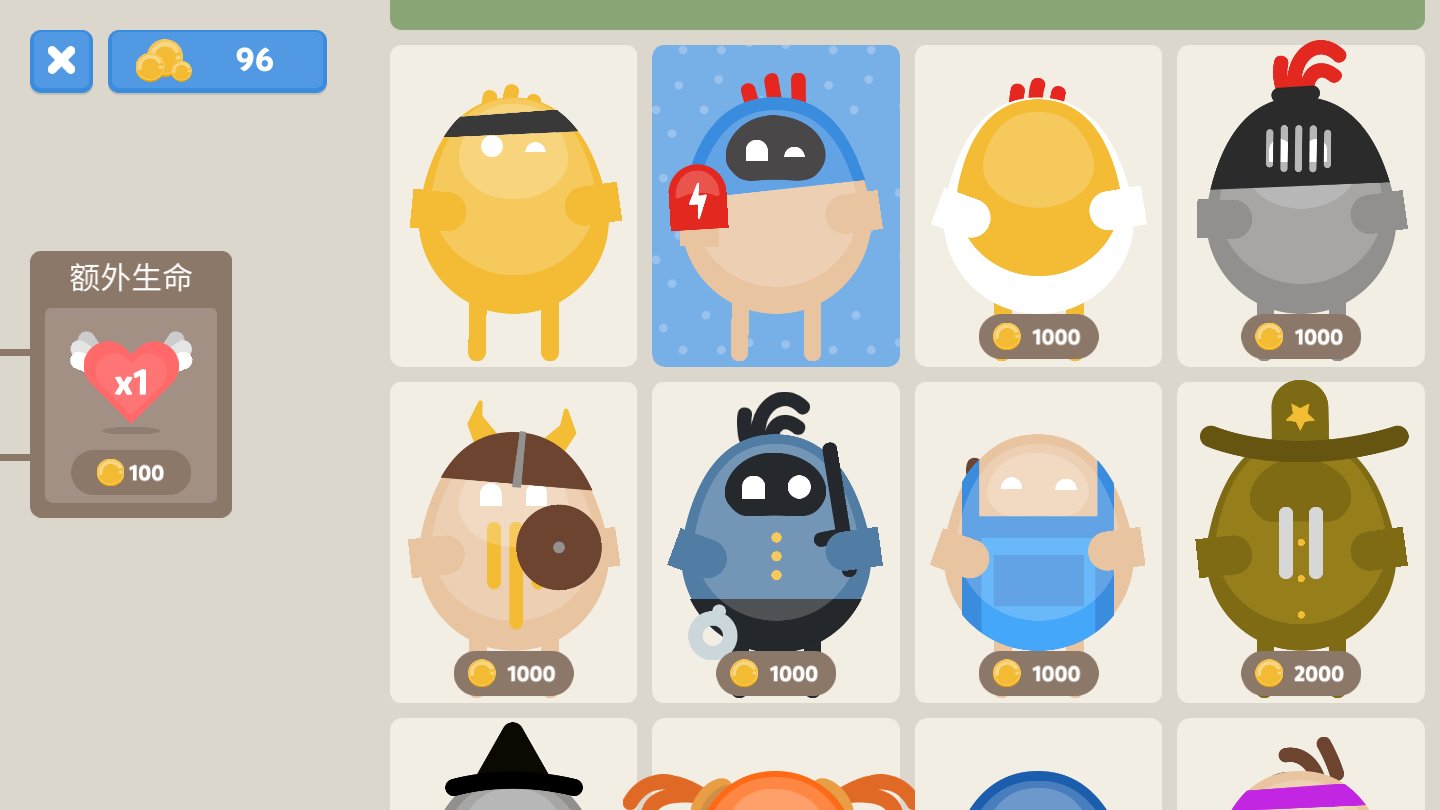Select the character in blue overalls
The height and width of the screenshot is (810, 1440).
tap(1038, 542)
